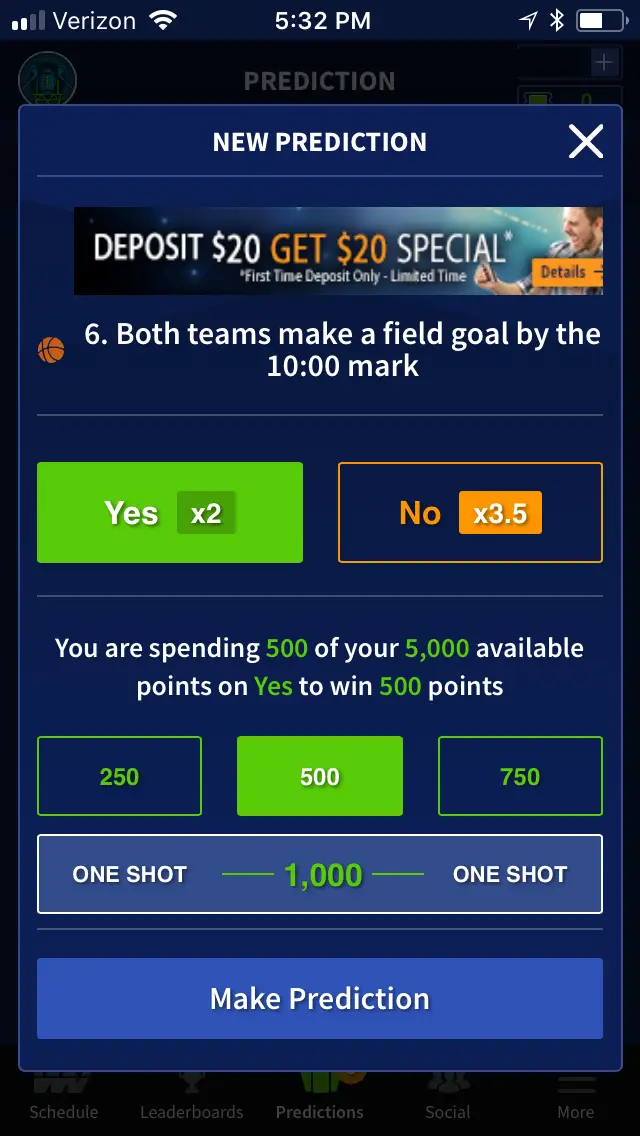The width and height of the screenshot is (640, 1136).
Task: Tap the One Shot 1,000 option
Action: click(x=320, y=874)
